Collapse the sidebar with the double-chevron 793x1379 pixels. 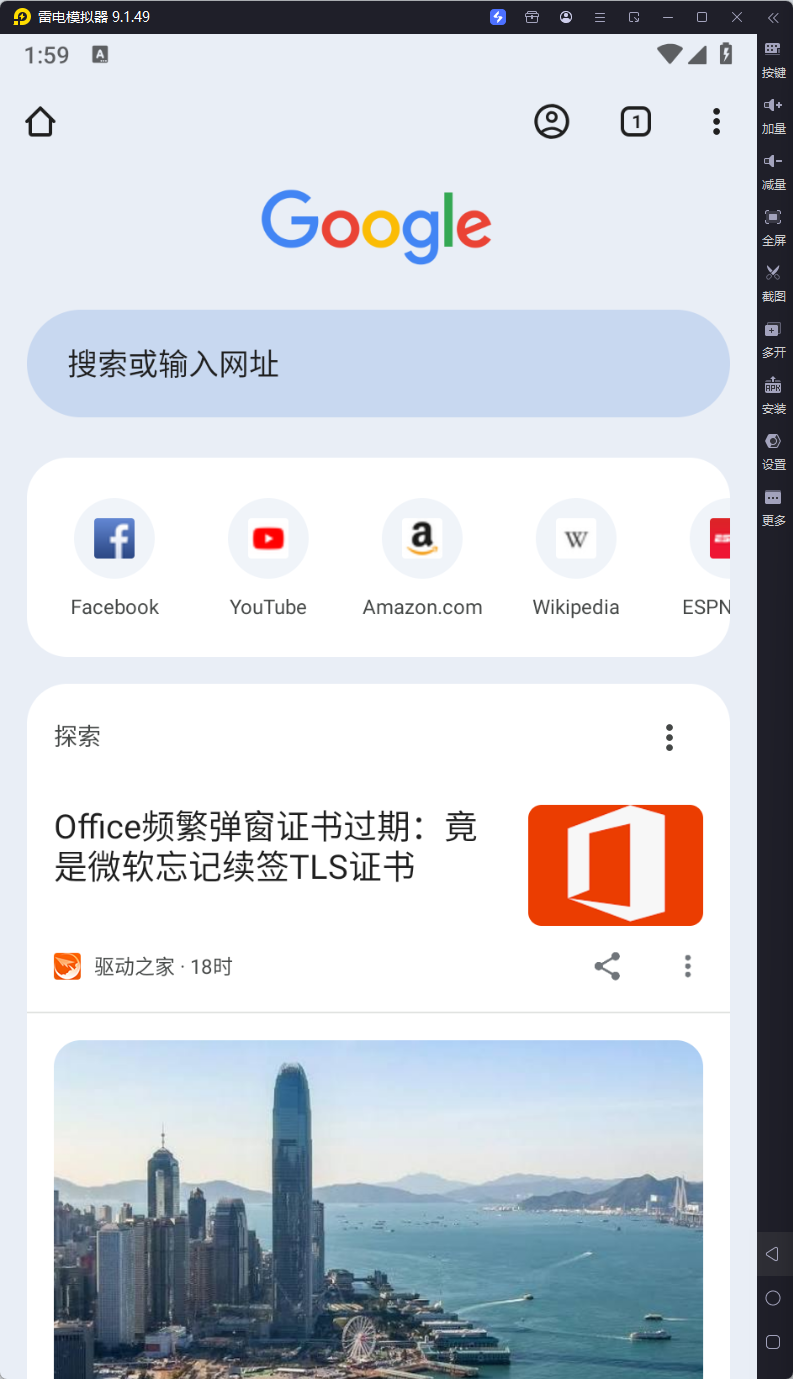click(x=773, y=17)
